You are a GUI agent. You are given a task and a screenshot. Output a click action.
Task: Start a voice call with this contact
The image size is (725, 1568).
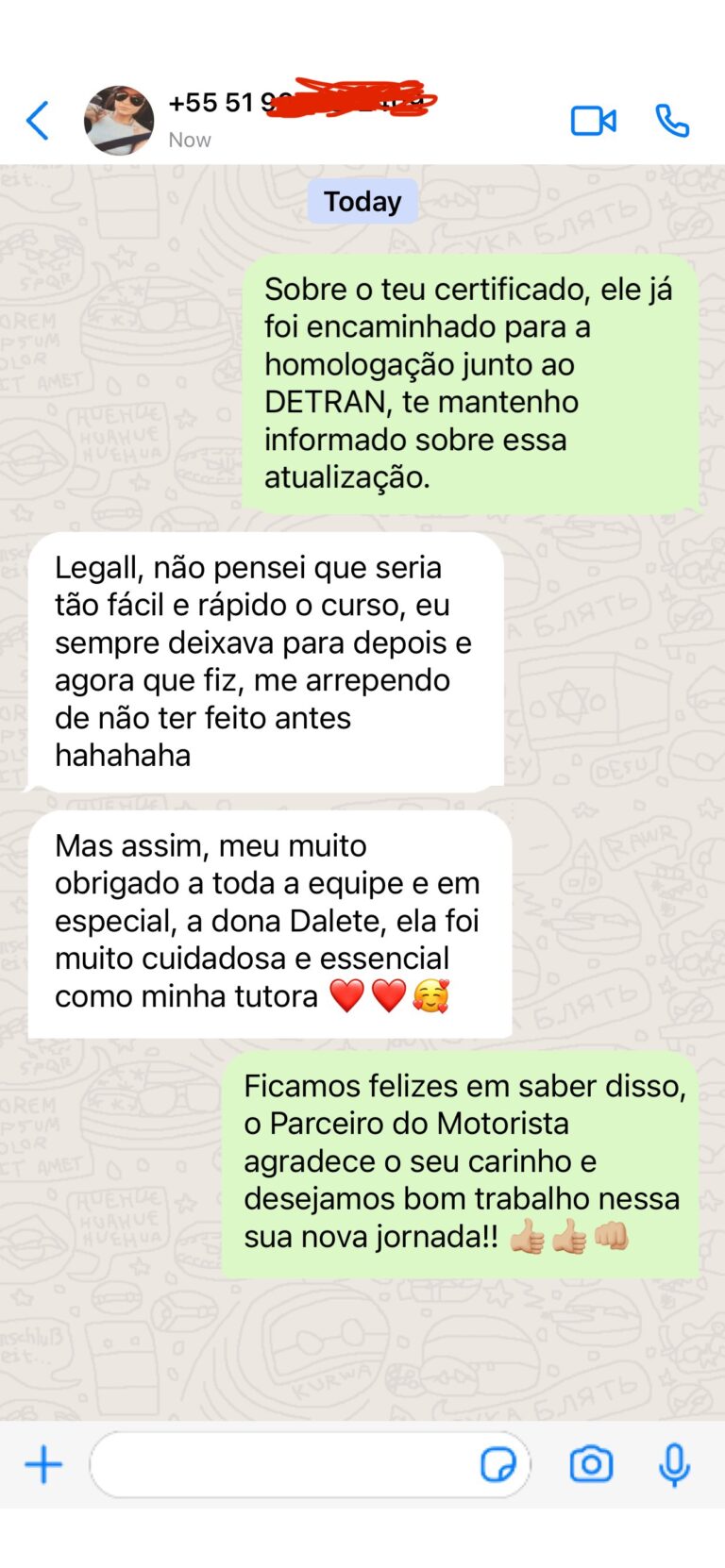pyautogui.click(x=672, y=121)
